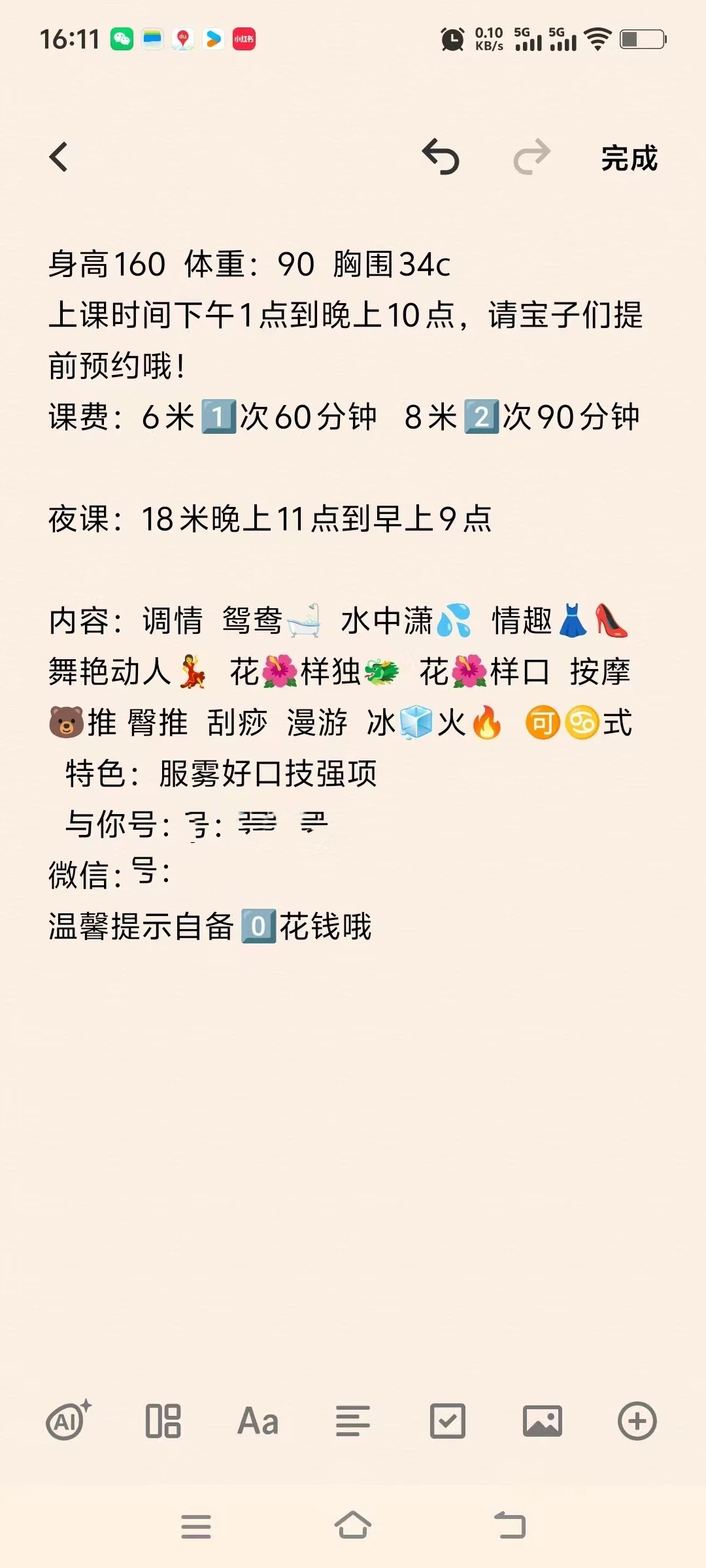The image size is (706, 1568).
Task: Open the plus menu for more inserts
Action: pos(637,1421)
